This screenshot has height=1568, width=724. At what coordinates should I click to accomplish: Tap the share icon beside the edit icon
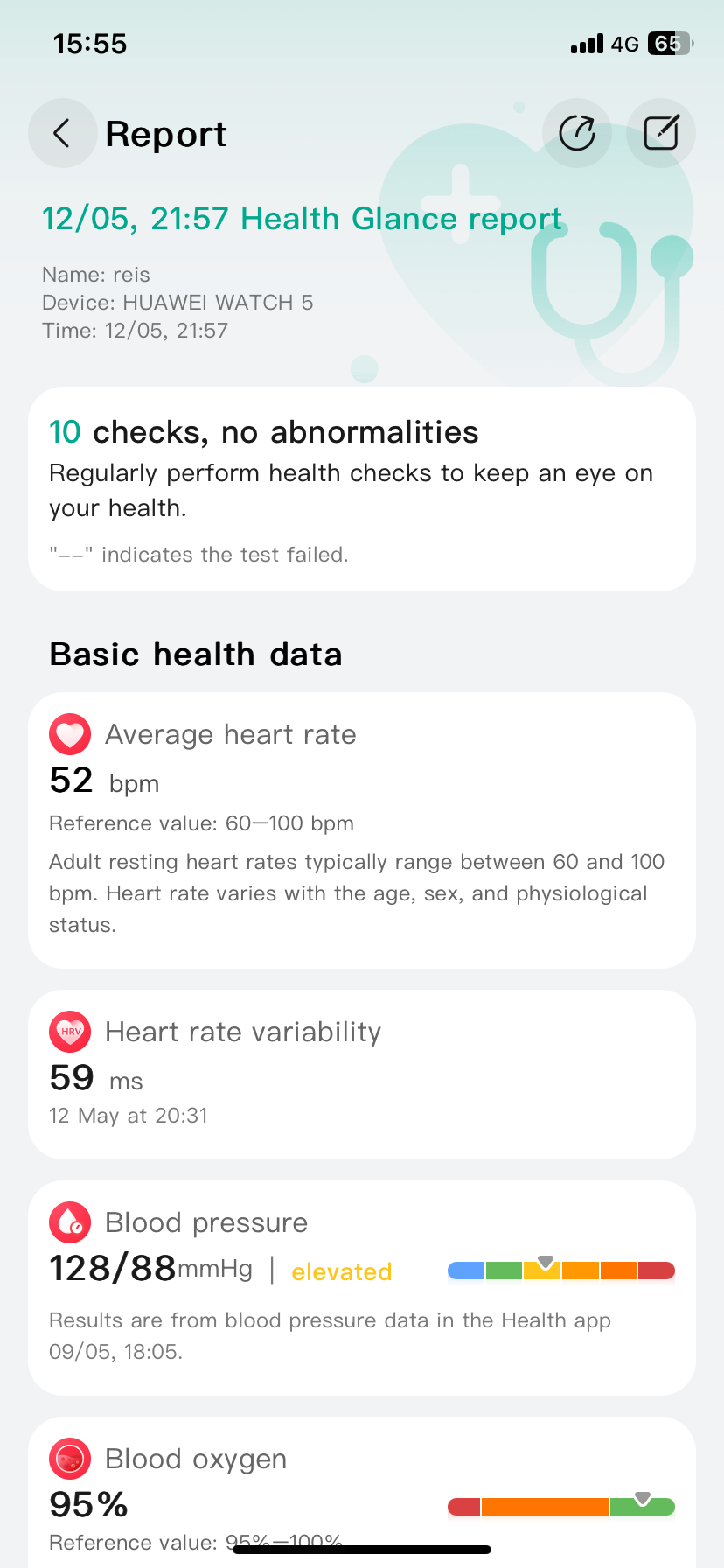point(576,133)
